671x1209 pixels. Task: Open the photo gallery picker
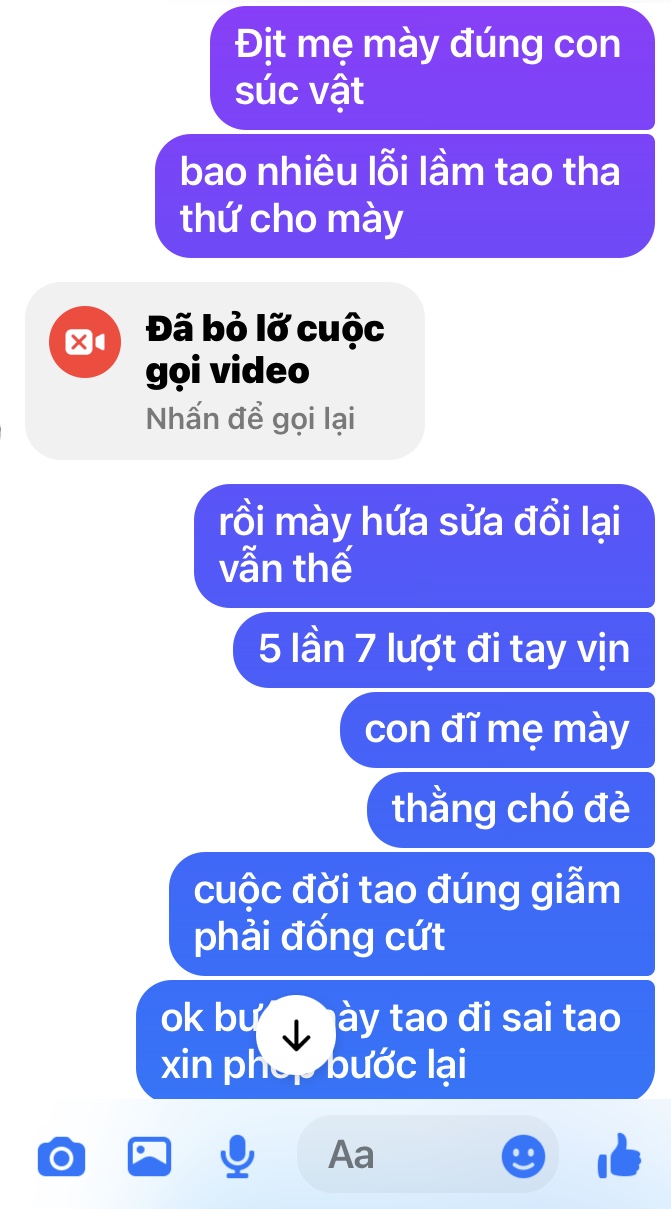[149, 1157]
